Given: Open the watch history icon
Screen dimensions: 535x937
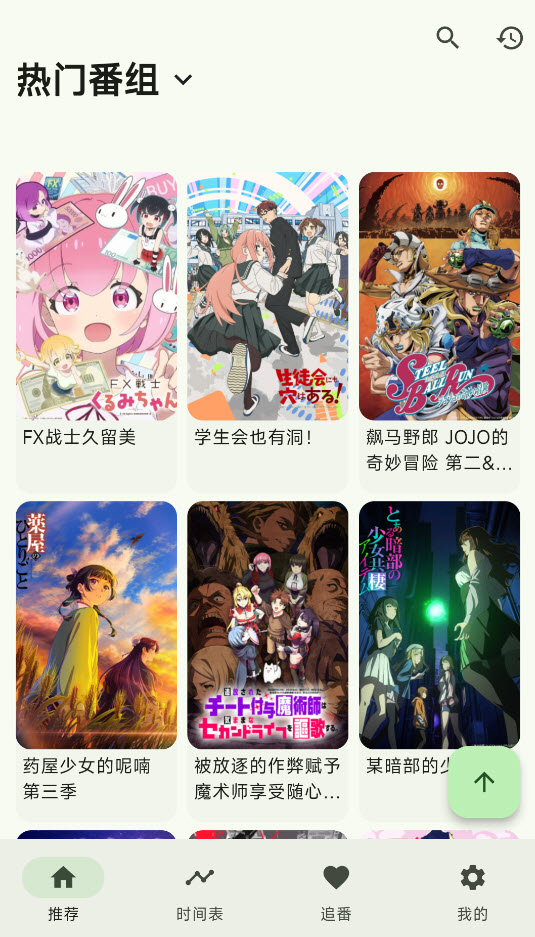Looking at the screenshot, I should point(510,38).
